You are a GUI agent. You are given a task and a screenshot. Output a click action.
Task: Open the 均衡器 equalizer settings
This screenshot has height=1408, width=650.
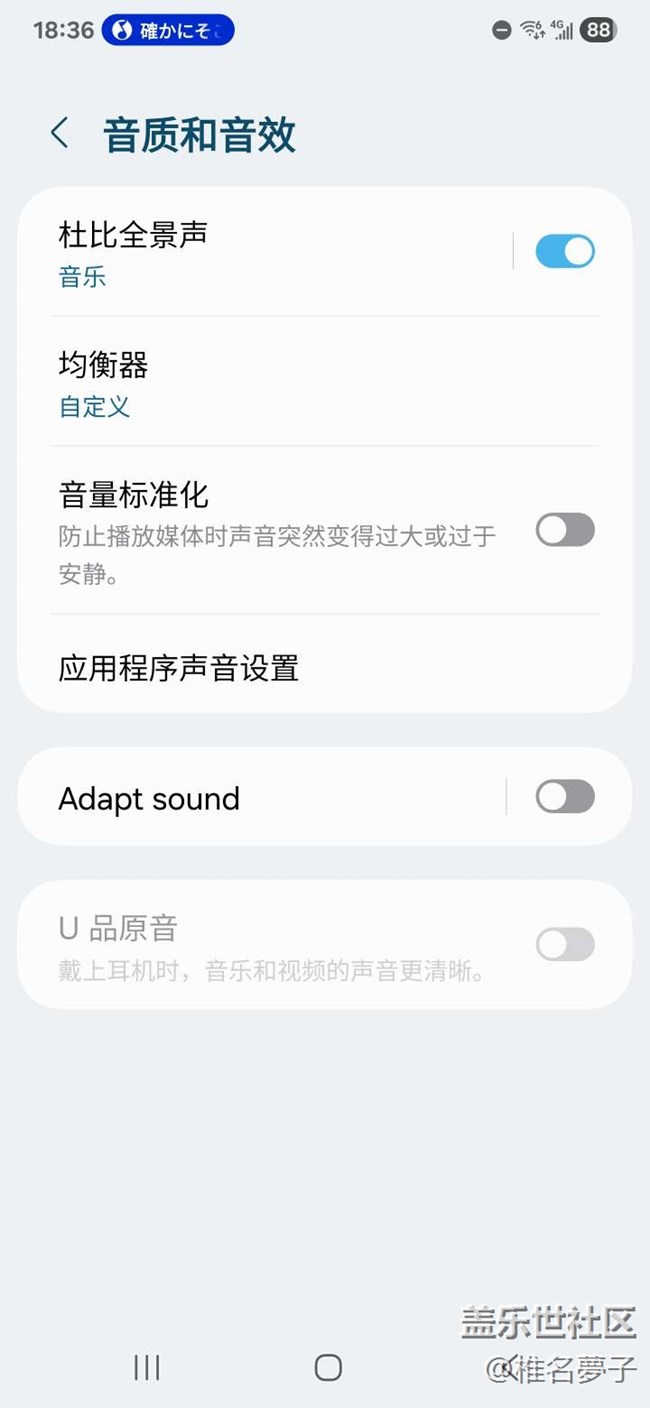coord(300,383)
